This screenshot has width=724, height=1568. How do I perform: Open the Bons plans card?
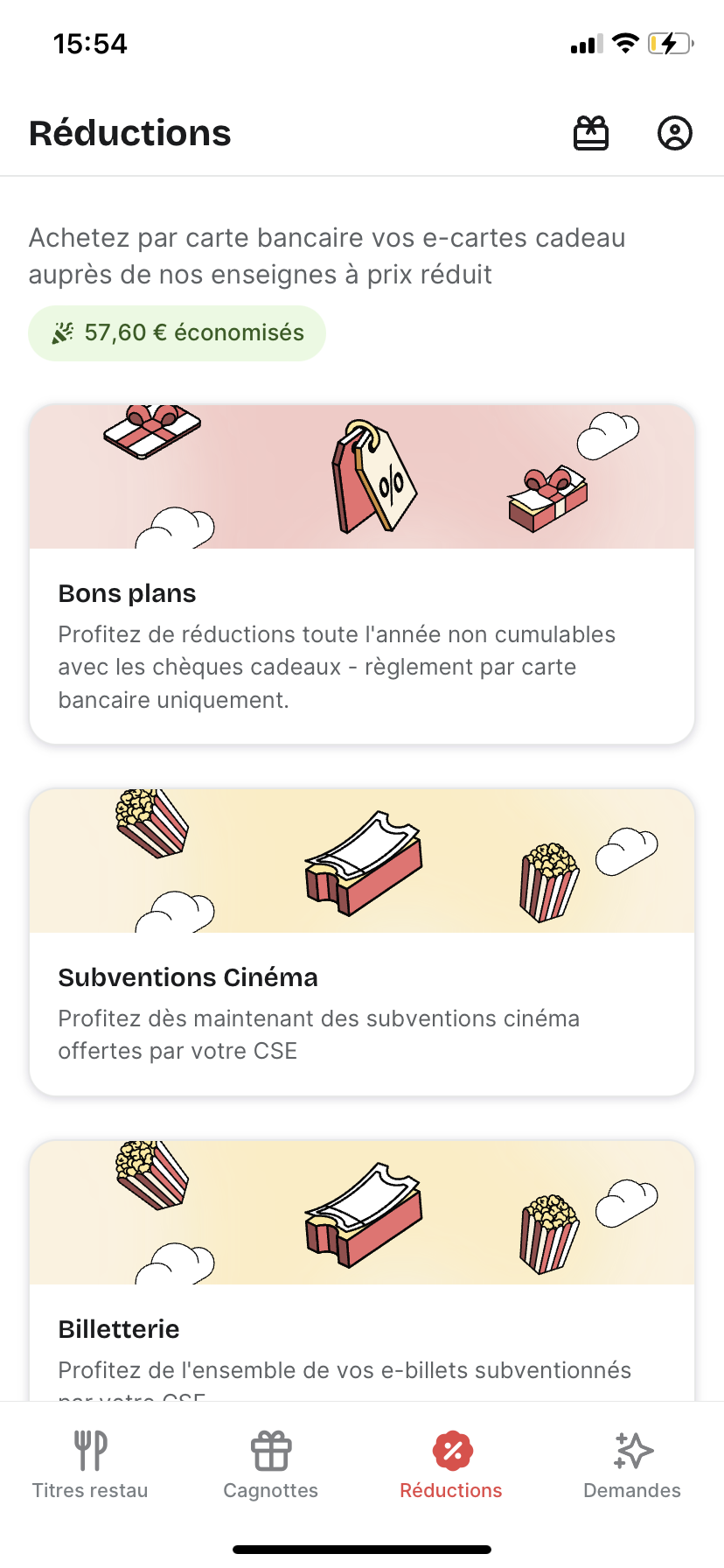click(x=362, y=574)
